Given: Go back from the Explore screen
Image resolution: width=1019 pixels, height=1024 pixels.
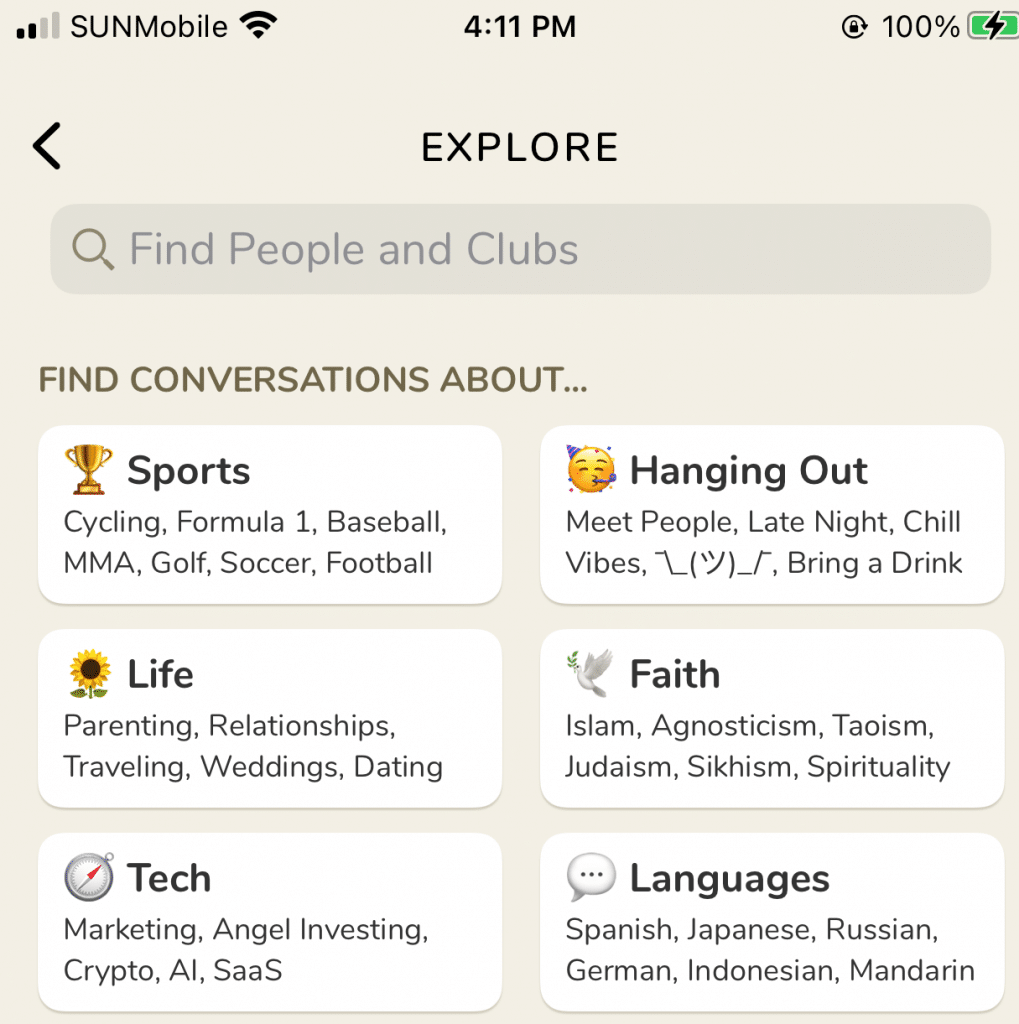Looking at the screenshot, I should click(47, 147).
